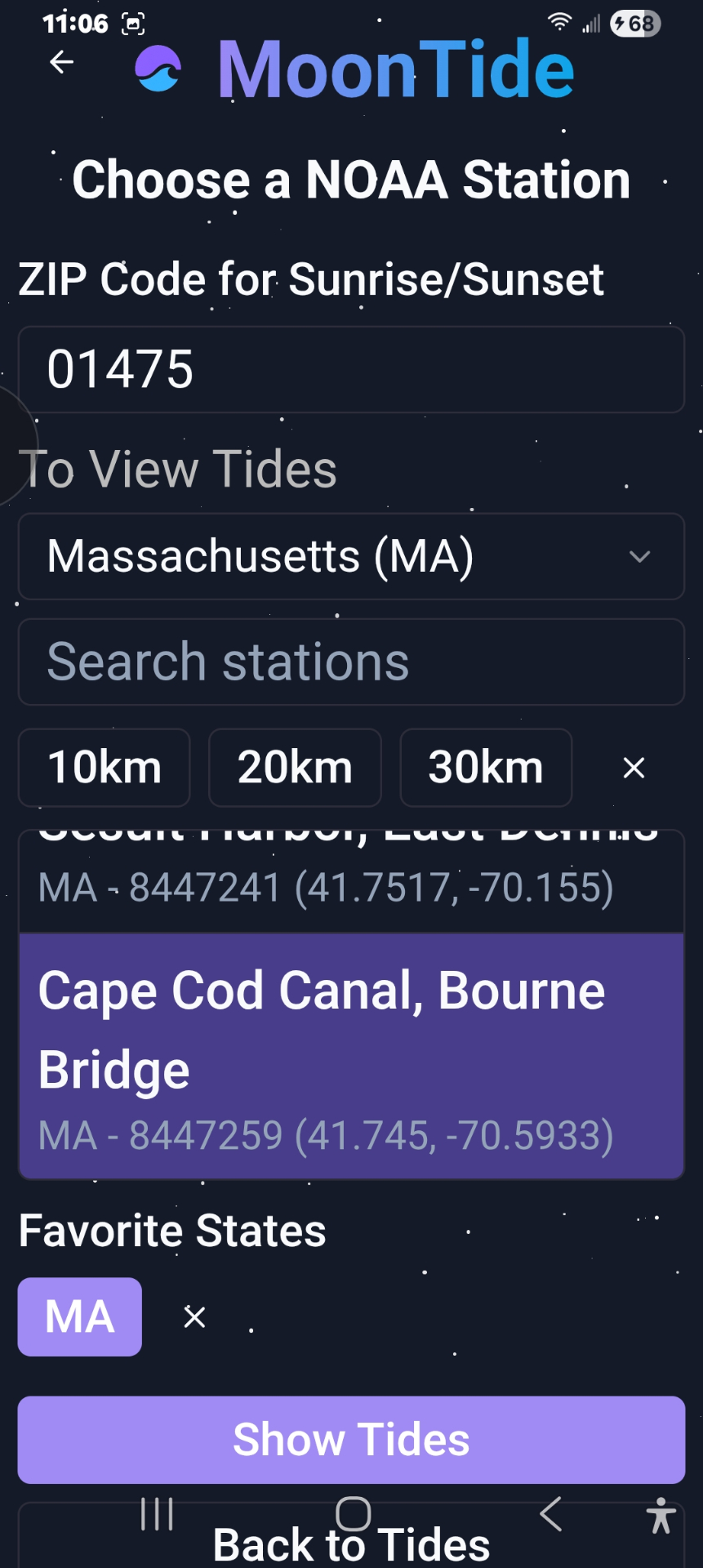Show Tides for the selected station
The width and height of the screenshot is (703, 1568).
point(351,1439)
